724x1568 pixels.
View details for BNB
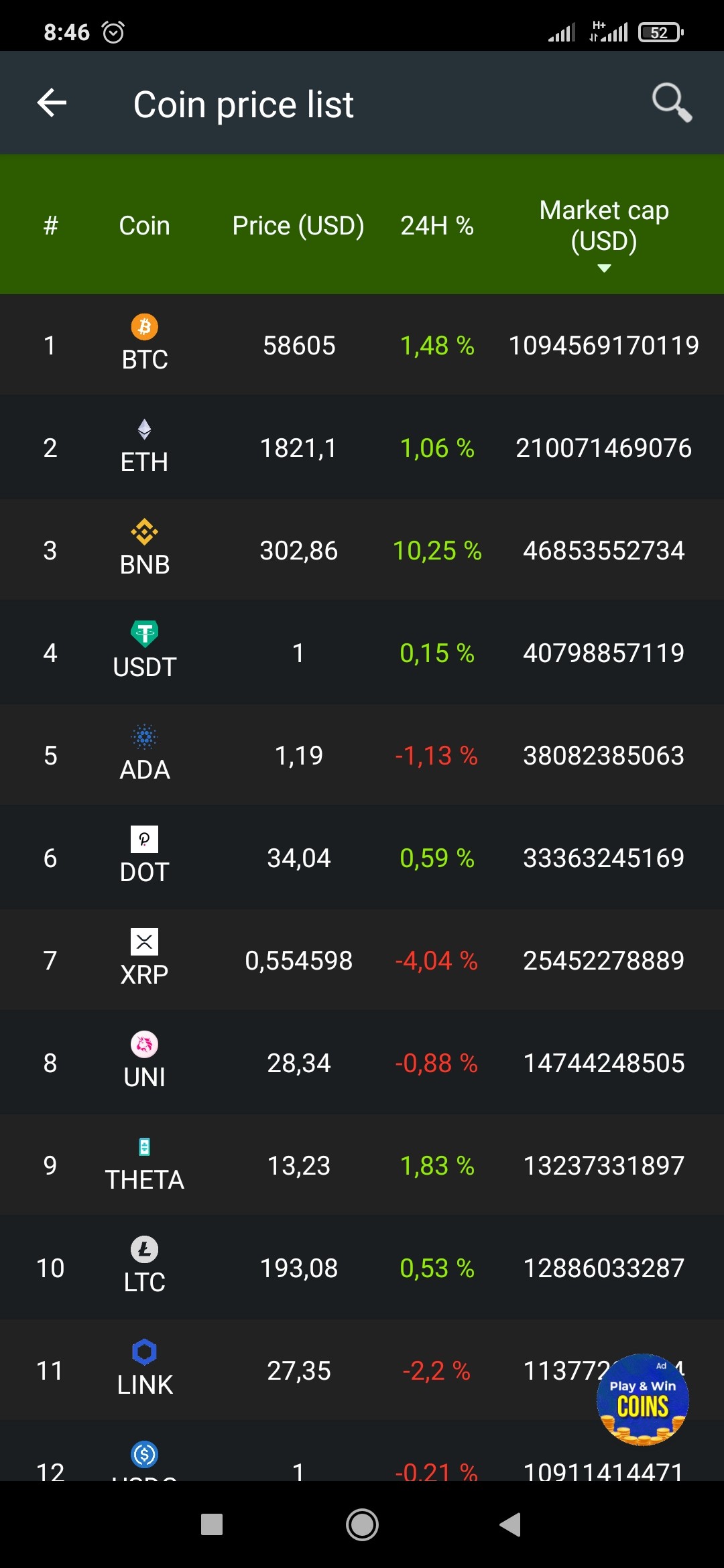click(362, 550)
